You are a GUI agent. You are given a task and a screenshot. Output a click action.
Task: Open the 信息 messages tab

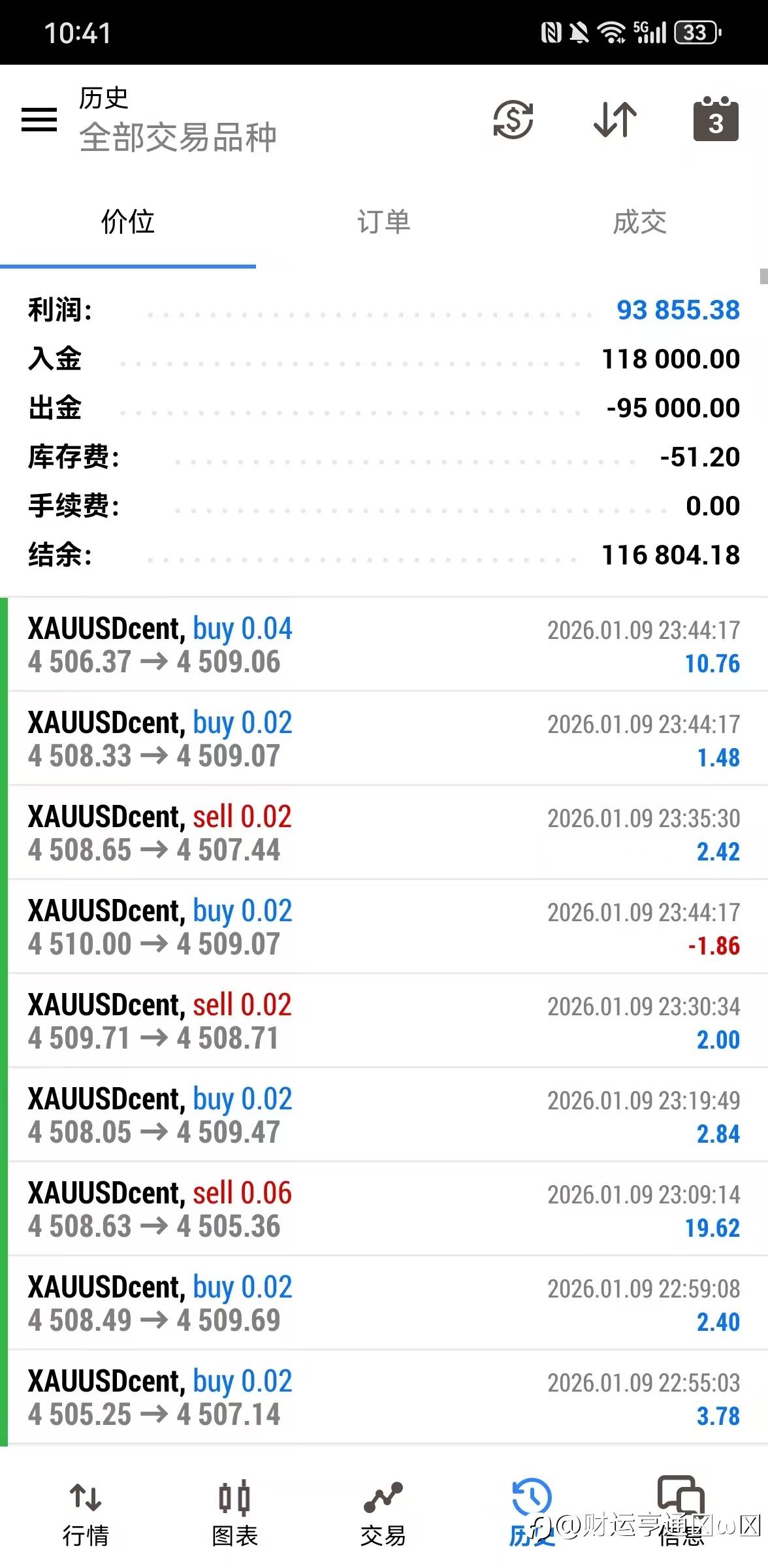click(x=681, y=1514)
